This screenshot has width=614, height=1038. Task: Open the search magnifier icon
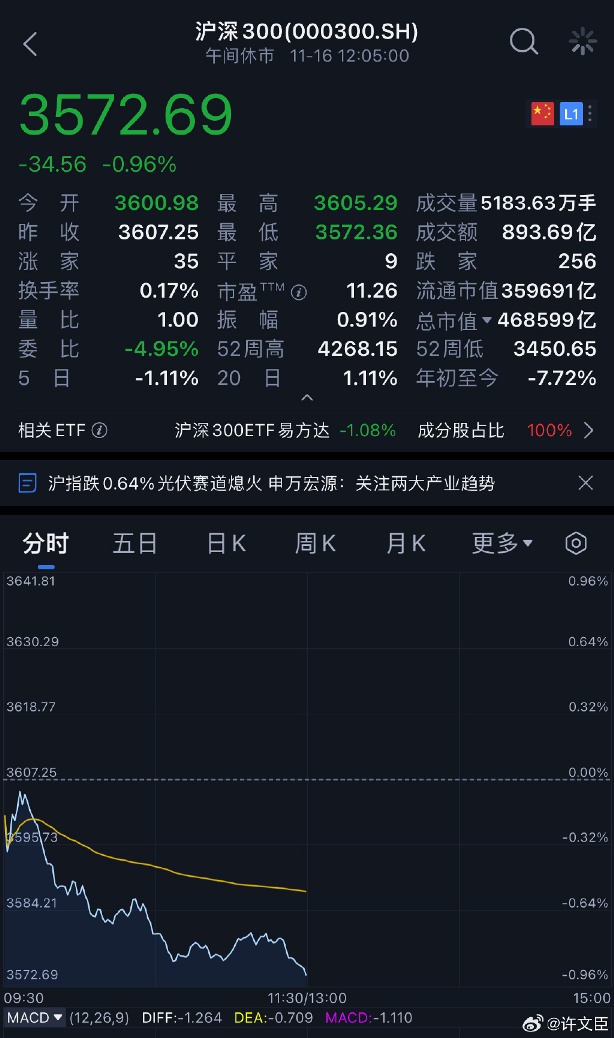[x=523, y=42]
